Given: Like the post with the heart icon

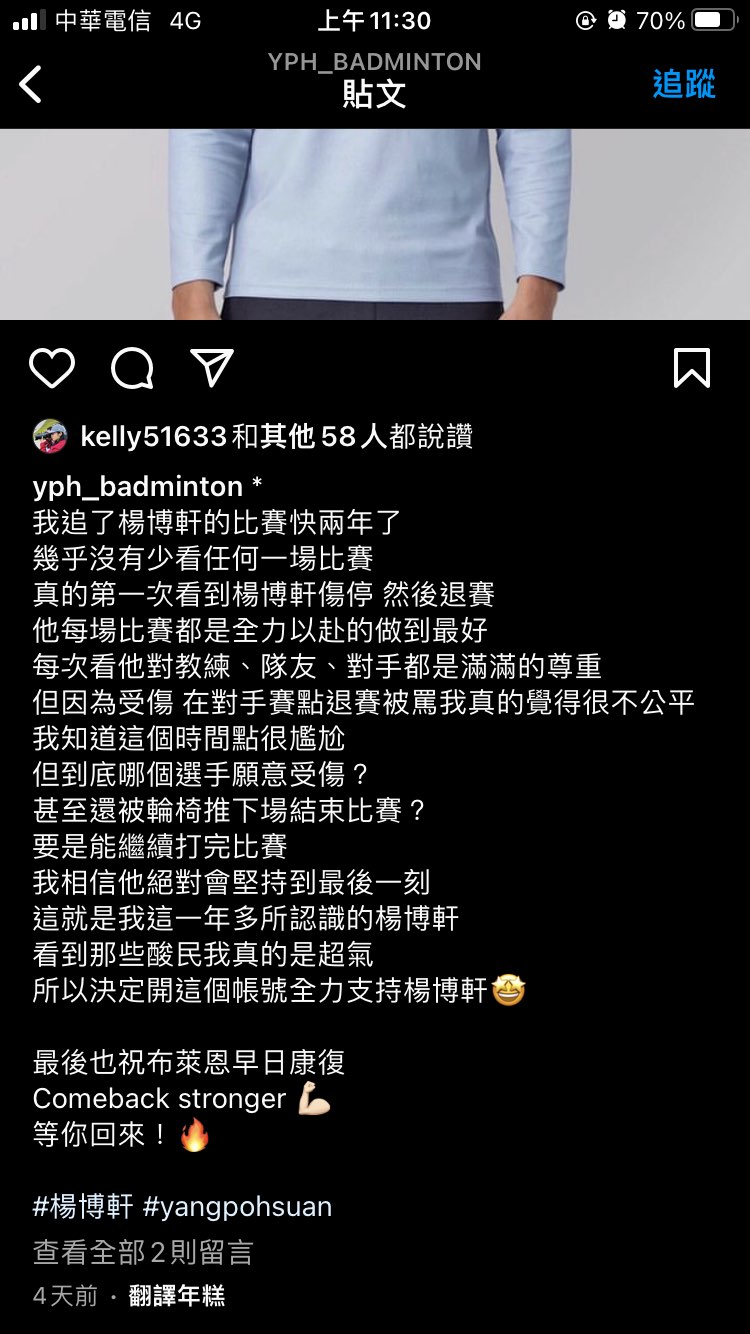Looking at the screenshot, I should 52,369.
